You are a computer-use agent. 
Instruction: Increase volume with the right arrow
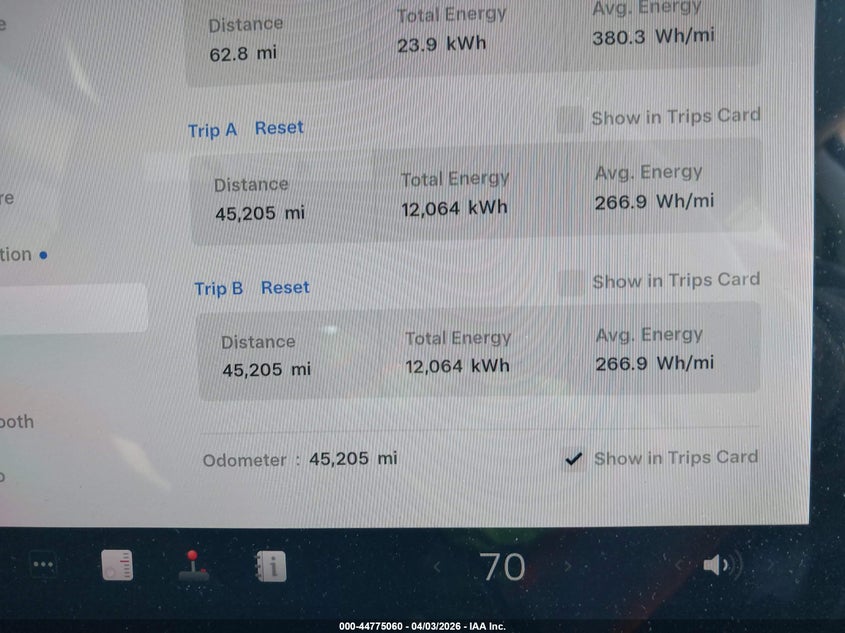click(772, 565)
